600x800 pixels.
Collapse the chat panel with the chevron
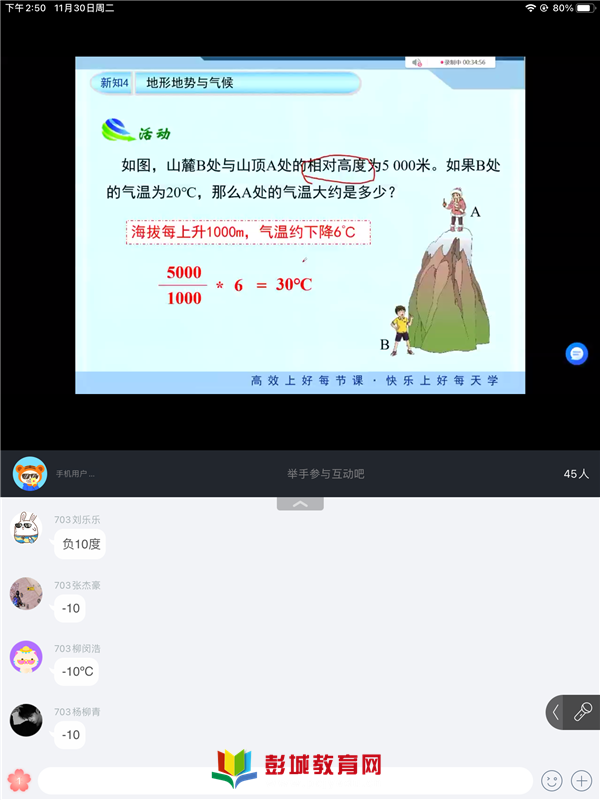[x=300, y=504]
